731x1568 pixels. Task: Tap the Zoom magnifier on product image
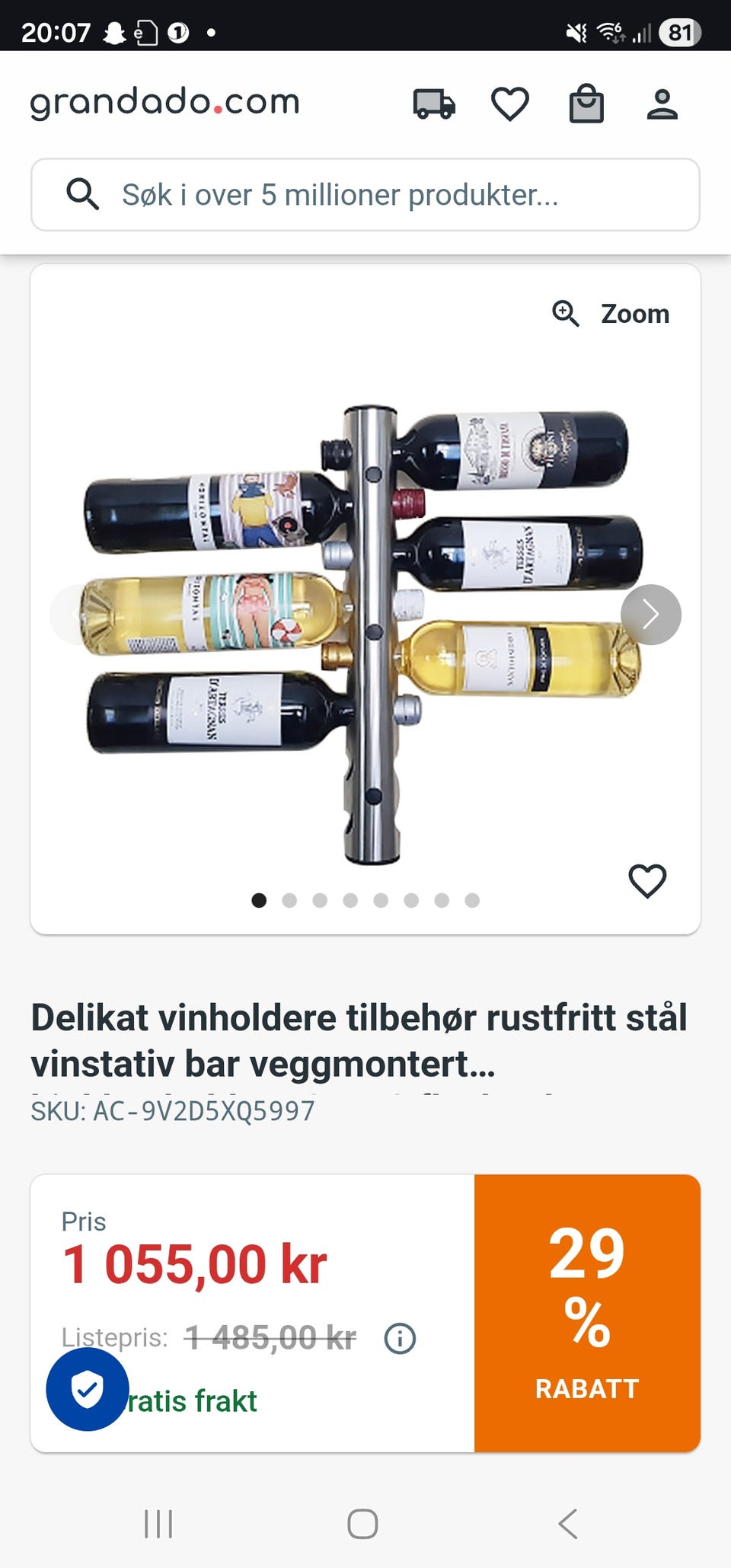(567, 313)
